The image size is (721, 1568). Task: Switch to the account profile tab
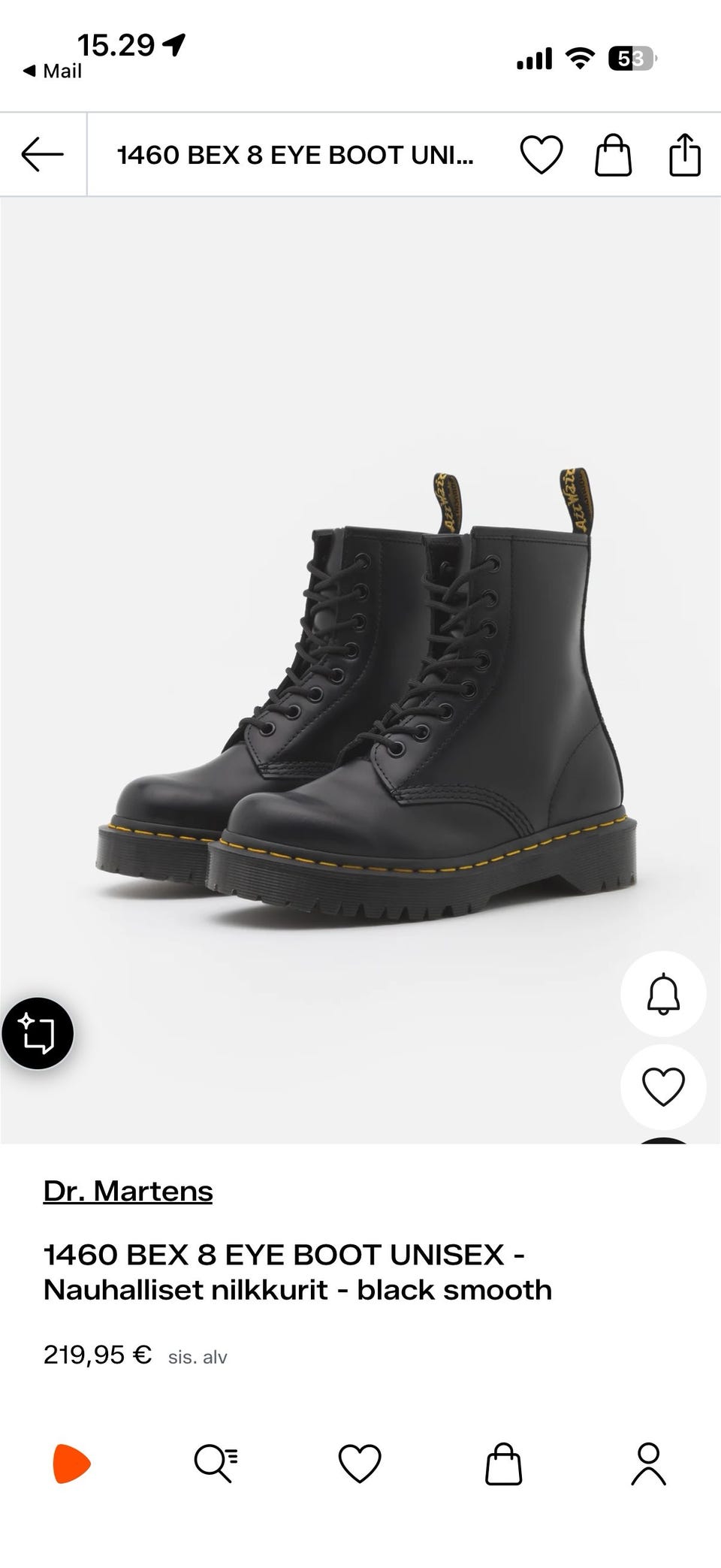(x=648, y=1463)
